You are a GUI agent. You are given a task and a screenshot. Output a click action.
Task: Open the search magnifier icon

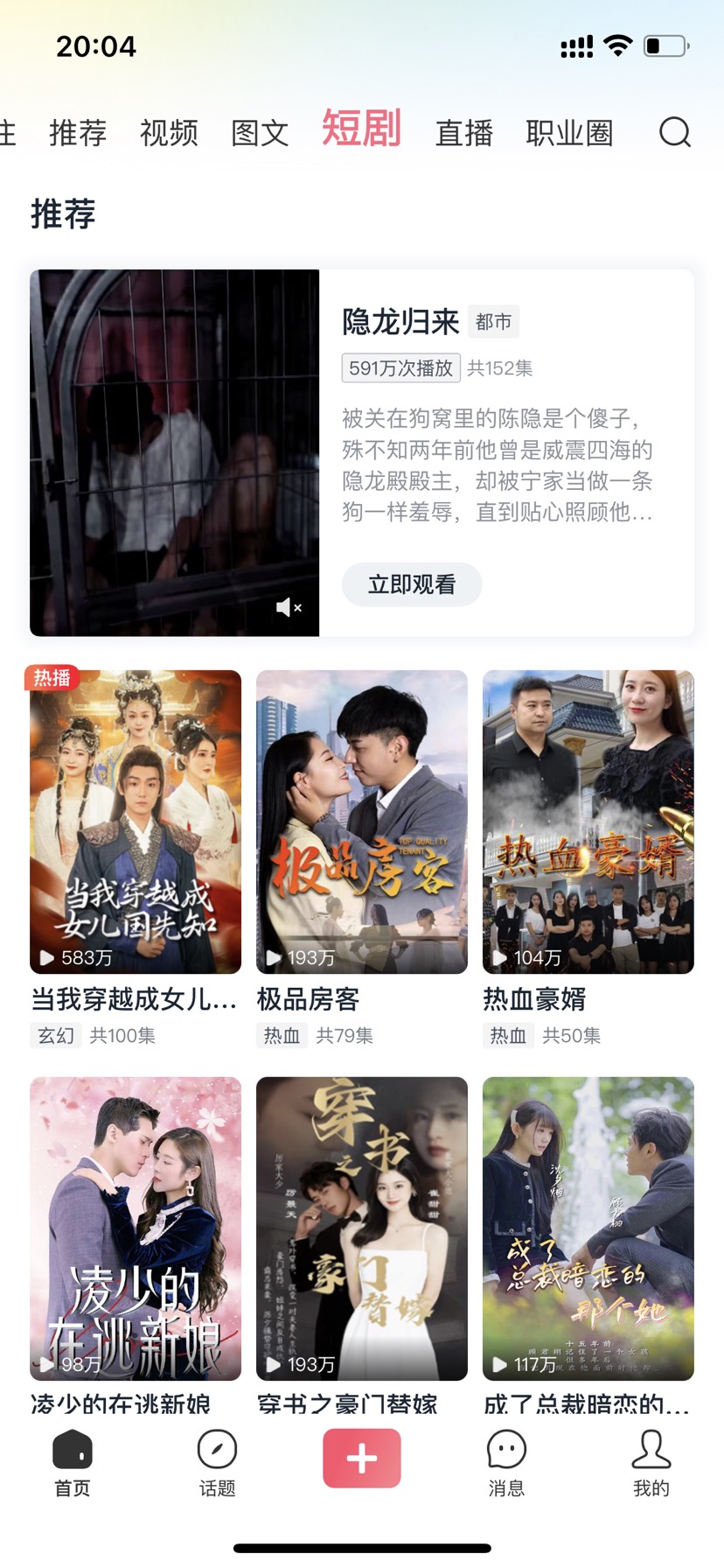pos(674,133)
